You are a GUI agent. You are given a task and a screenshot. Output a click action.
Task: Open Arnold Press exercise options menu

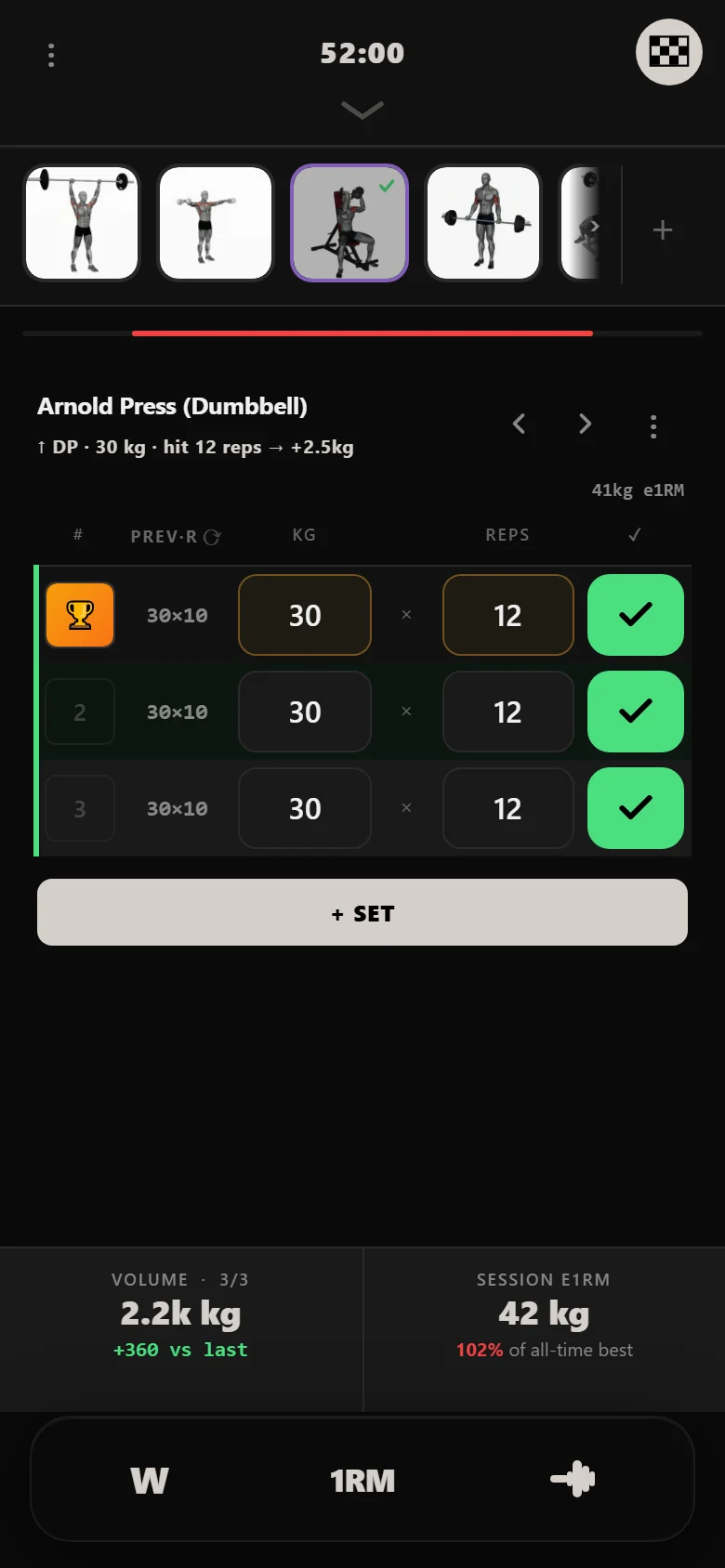[x=653, y=426]
